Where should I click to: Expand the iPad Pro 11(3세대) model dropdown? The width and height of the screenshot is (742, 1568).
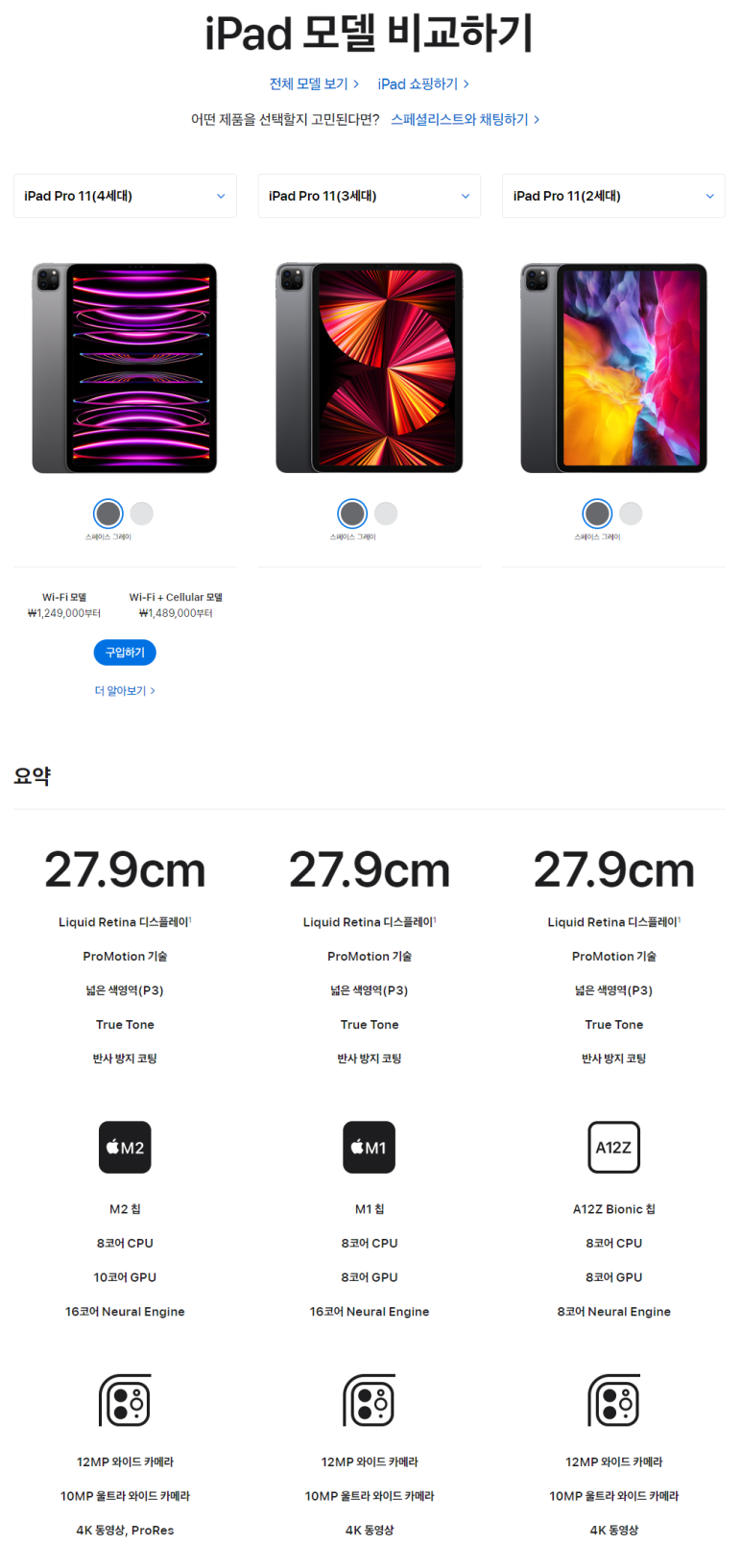[370, 196]
